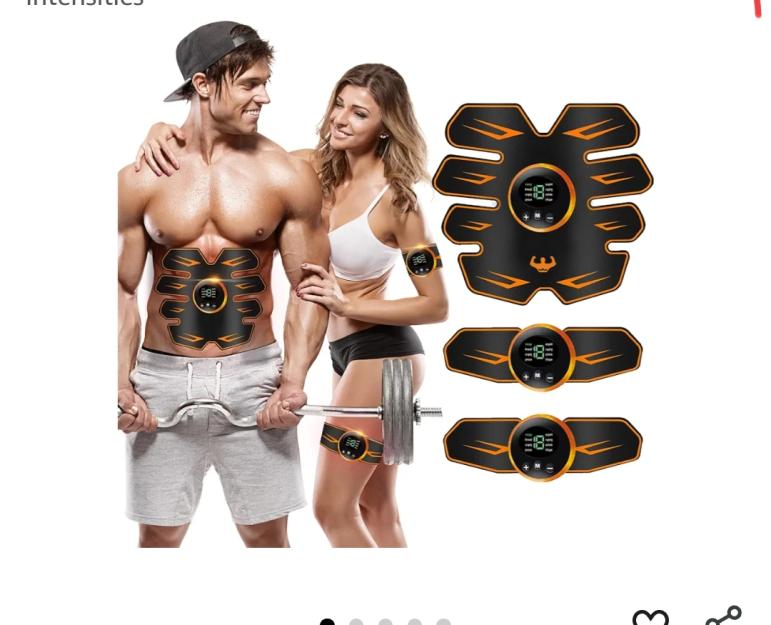Add this product to your wish list
Viewport: 771px width, 625px height.
click(x=651, y=616)
